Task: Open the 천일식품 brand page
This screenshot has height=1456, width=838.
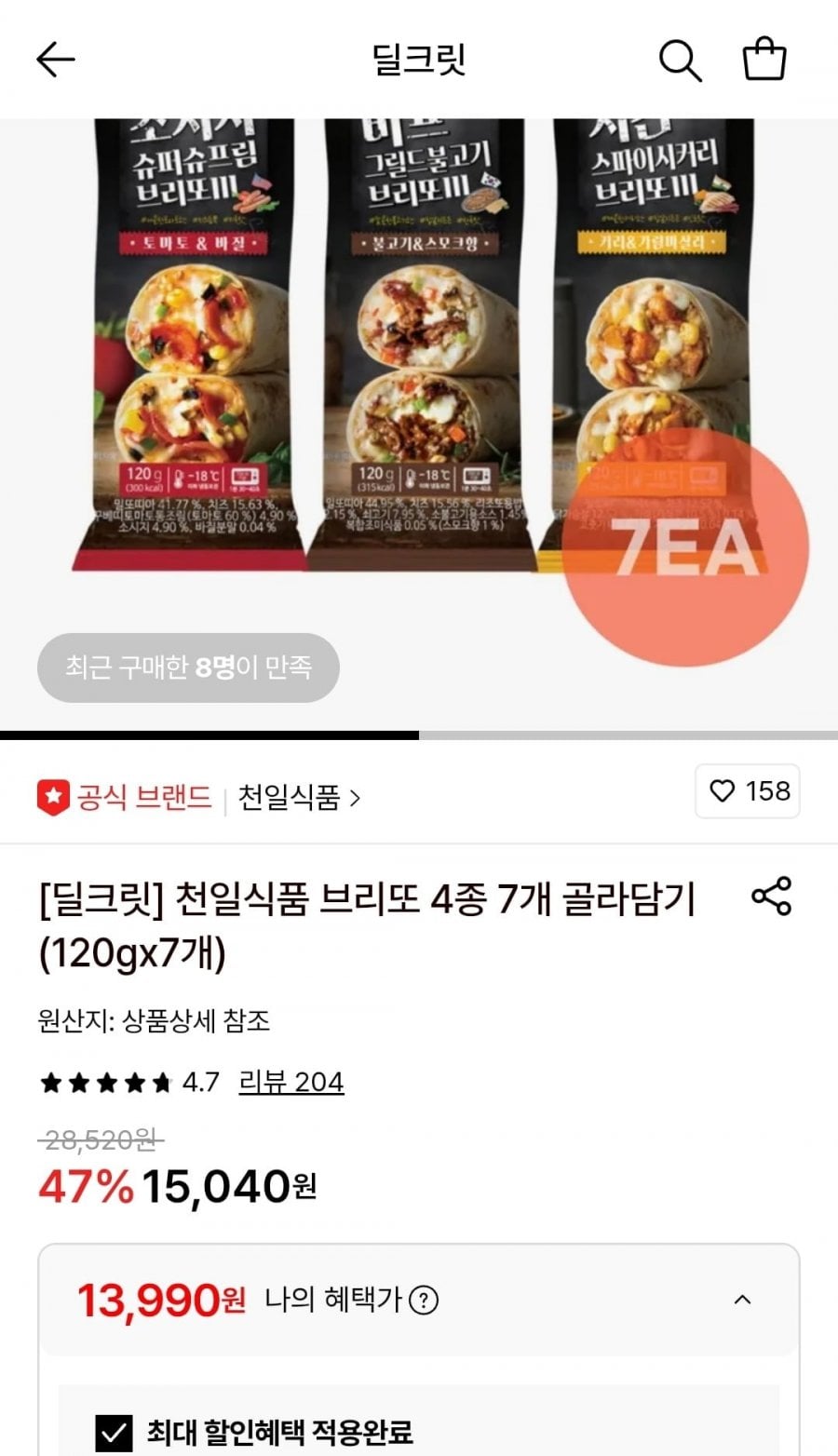Action: pos(298,798)
